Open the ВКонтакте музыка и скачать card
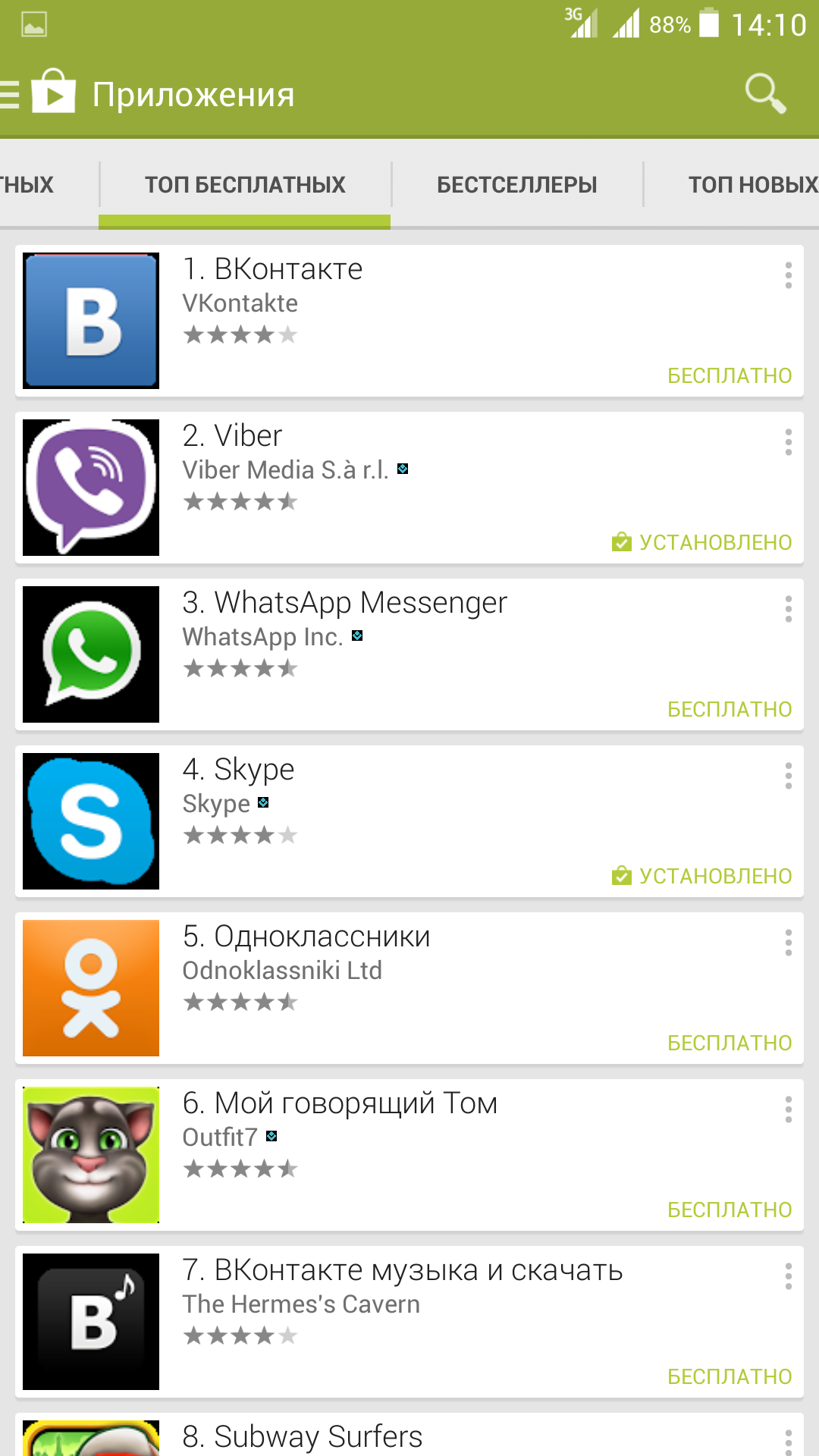 click(409, 1322)
